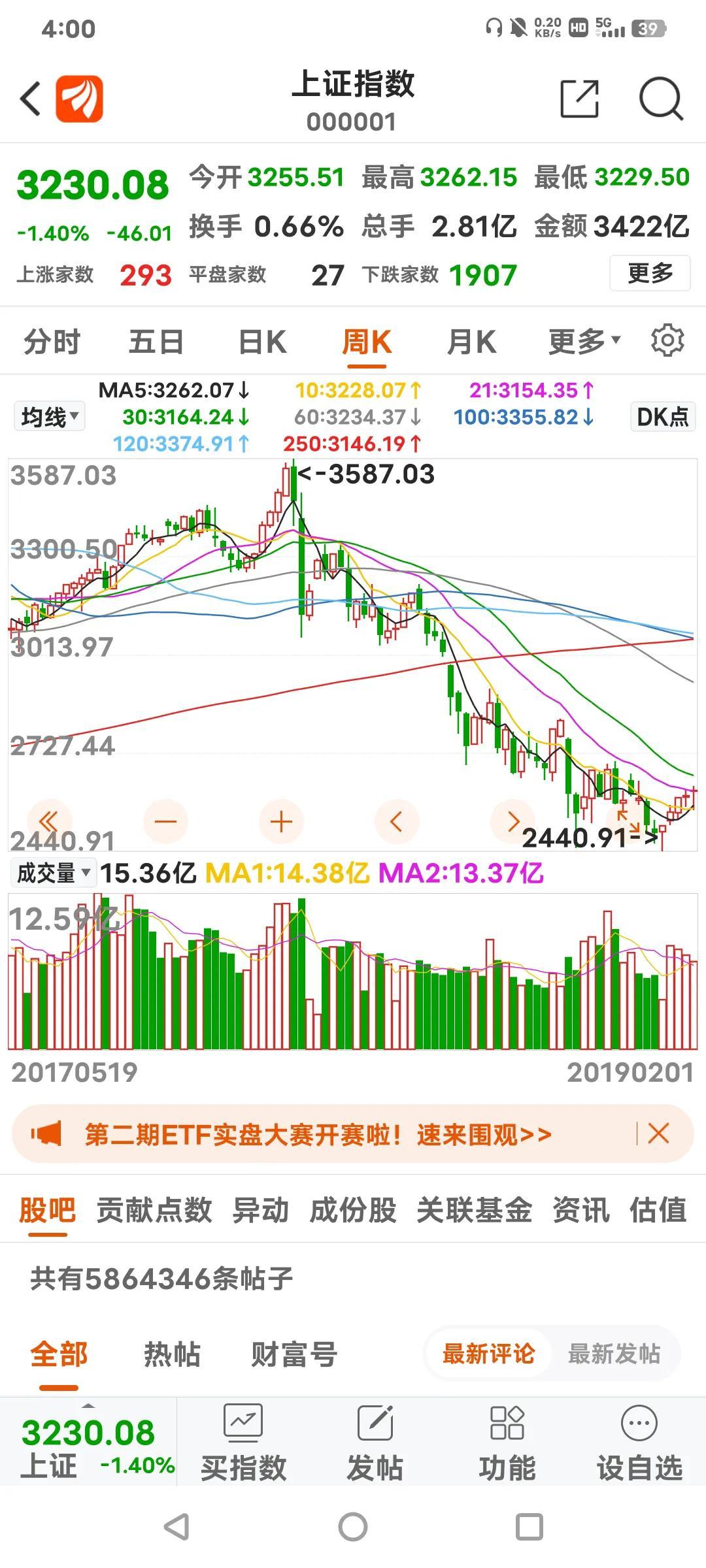706x1568 pixels.
Task: Select the 日K chart tab
Action: (262, 342)
